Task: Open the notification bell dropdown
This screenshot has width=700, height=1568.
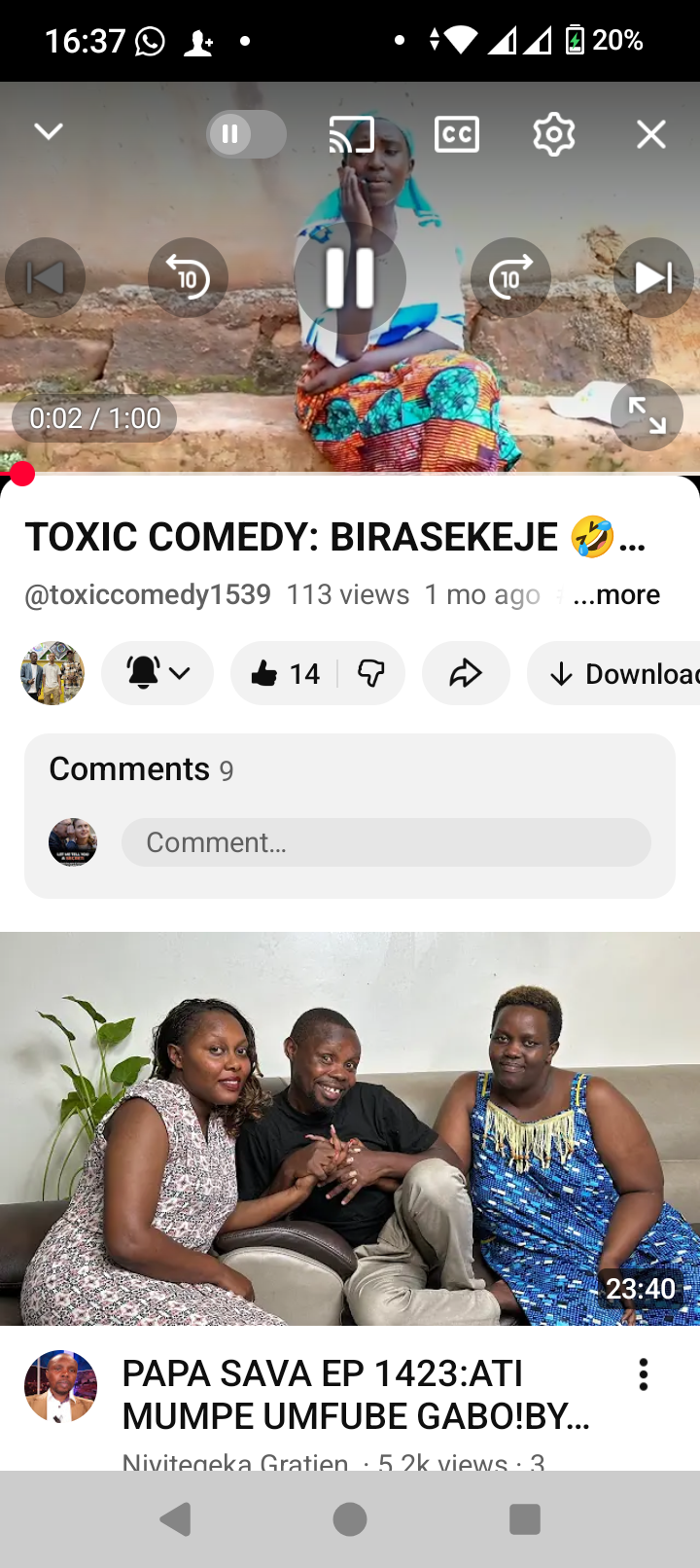Action: coord(157,673)
